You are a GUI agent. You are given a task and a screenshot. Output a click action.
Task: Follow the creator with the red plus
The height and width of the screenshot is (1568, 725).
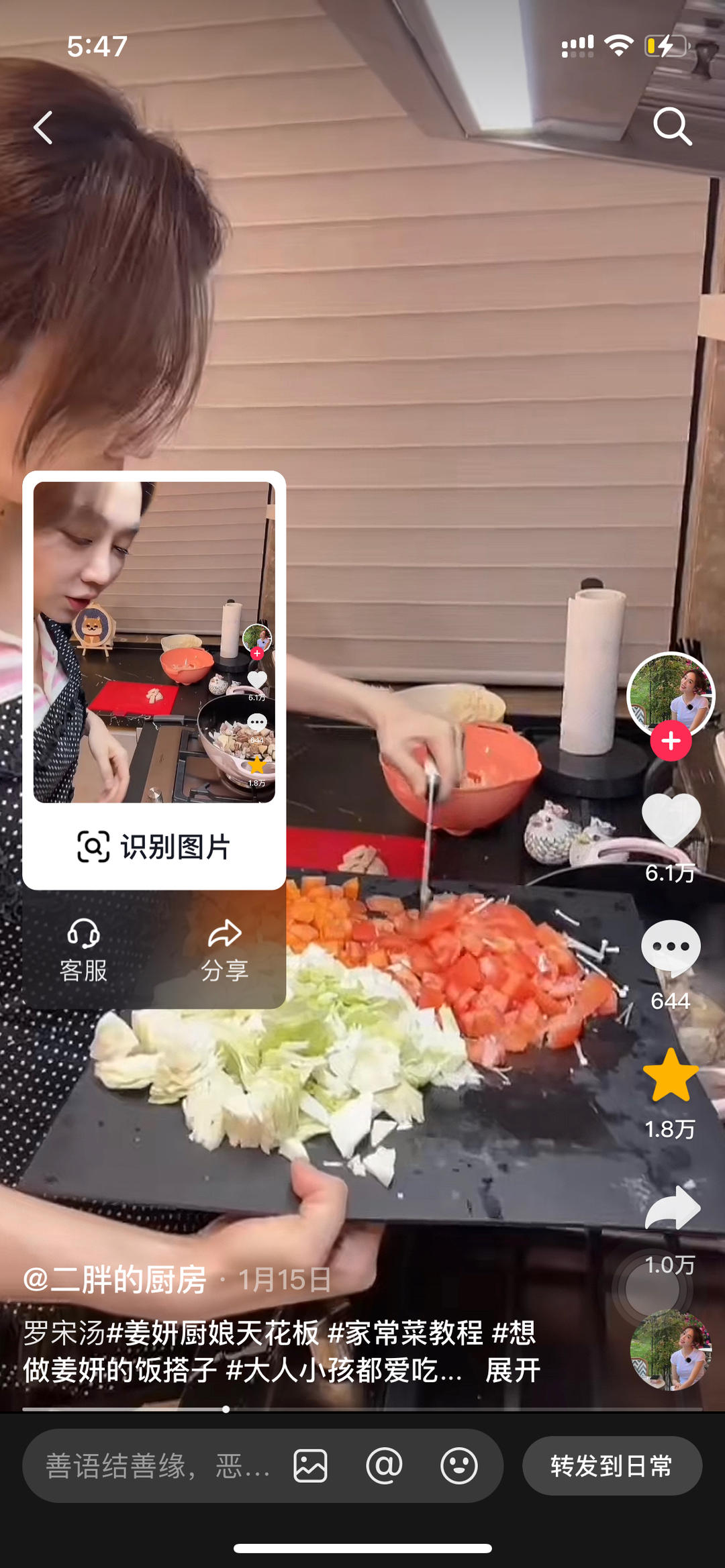click(671, 741)
